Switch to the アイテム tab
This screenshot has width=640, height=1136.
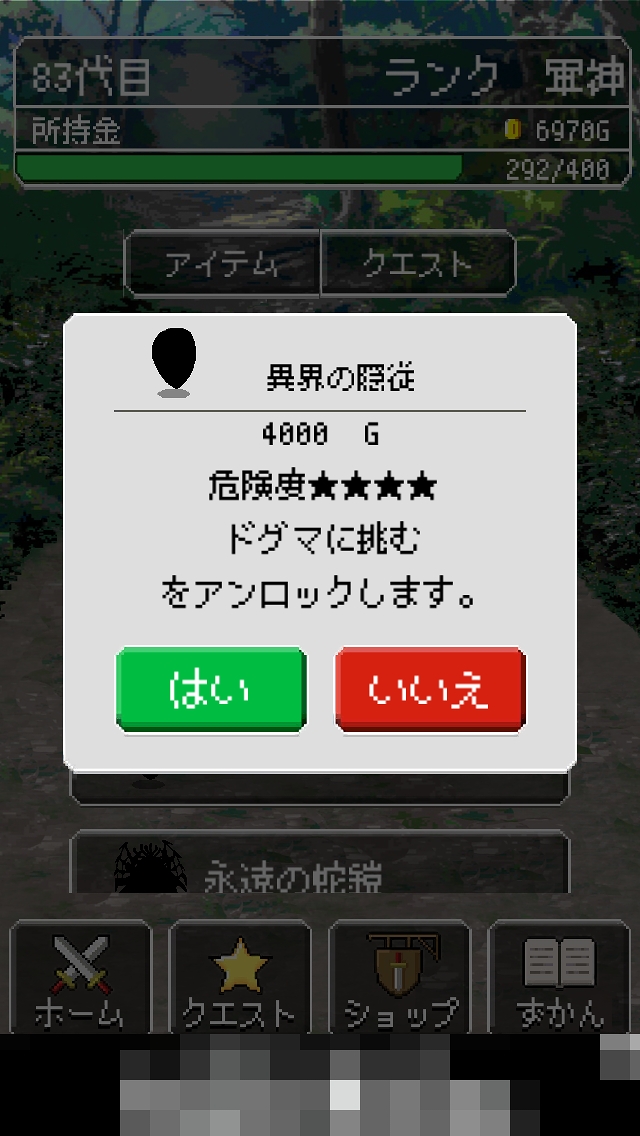point(222,264)
